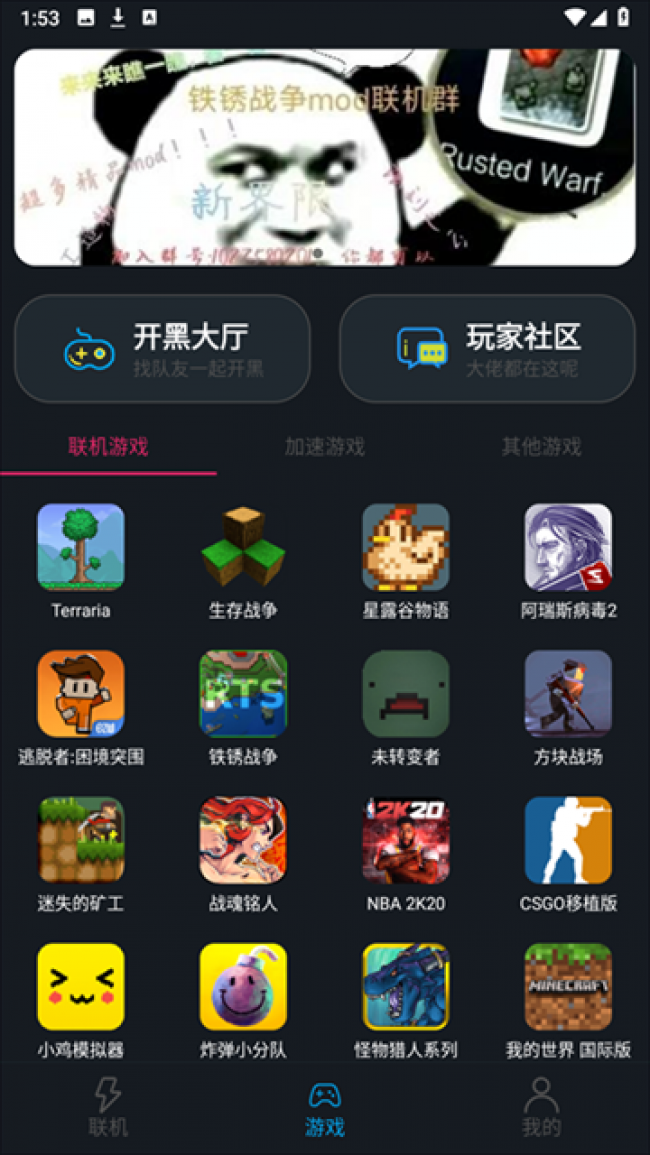
Task: Open the 开黑大厅 lobby
Action: coord(162,348)
